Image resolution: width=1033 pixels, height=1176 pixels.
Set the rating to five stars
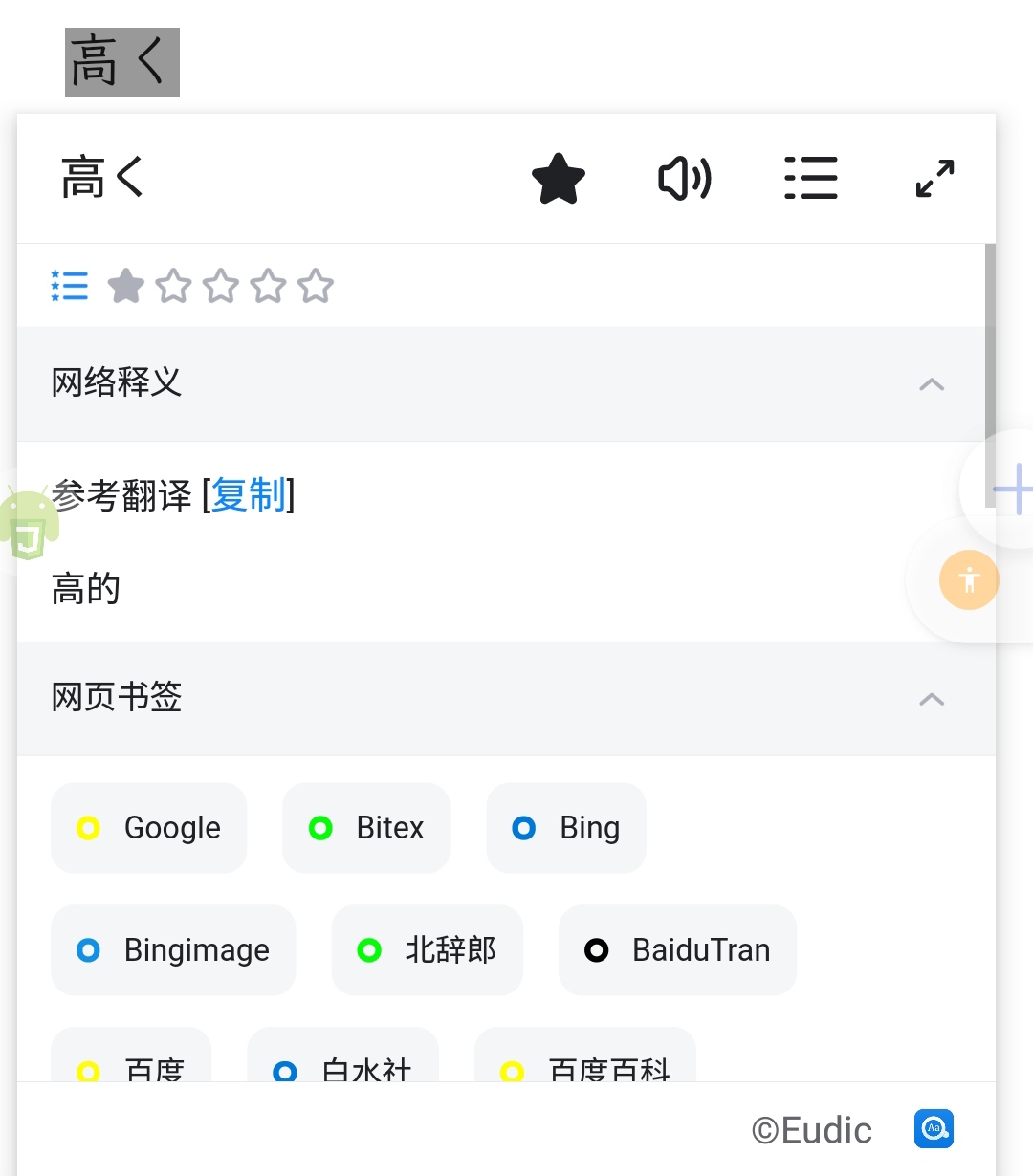click(x=316, y=286)
